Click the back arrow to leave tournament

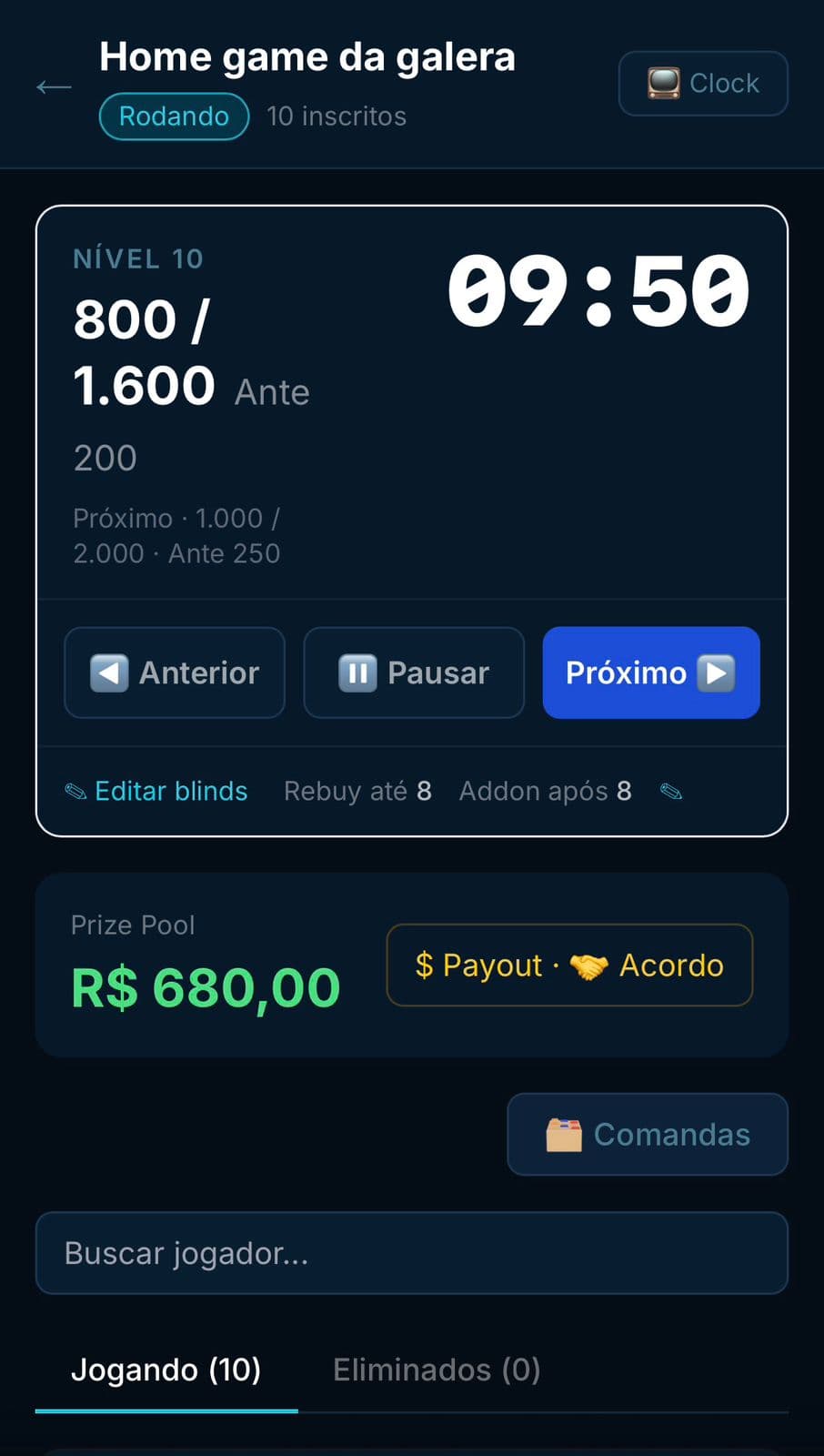(54, 86)
